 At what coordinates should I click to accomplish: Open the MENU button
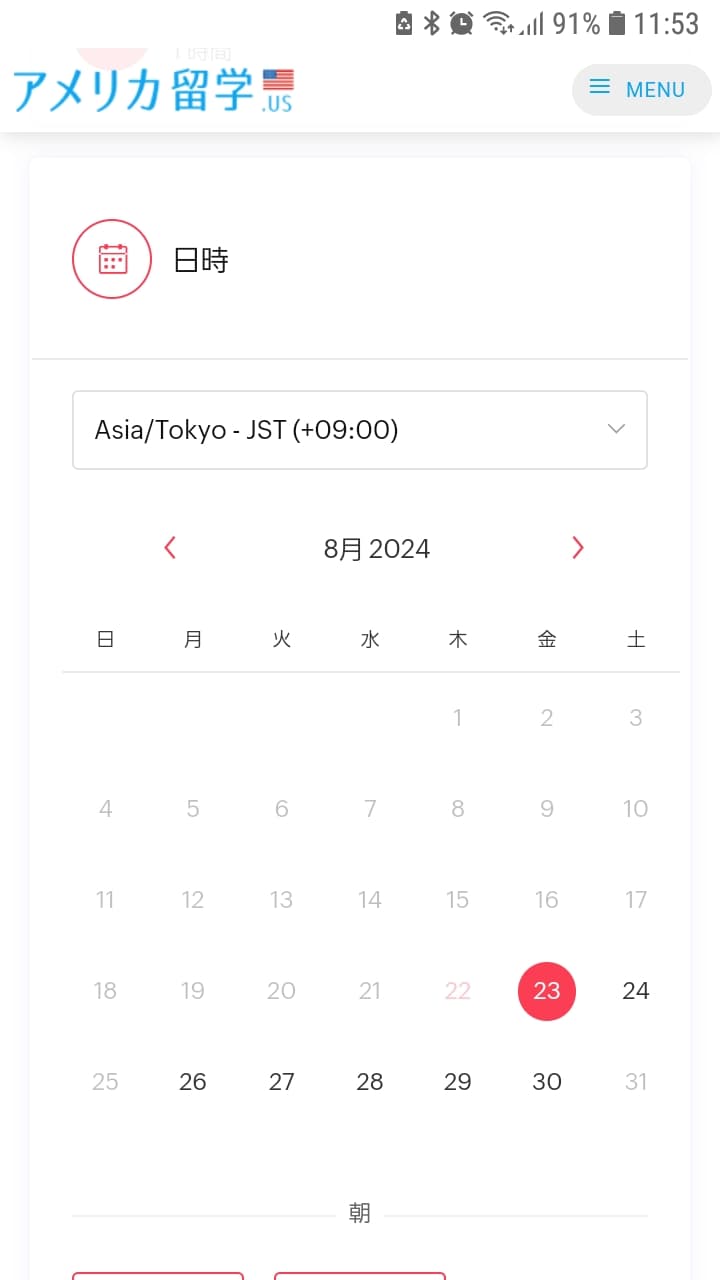point(641,89)
